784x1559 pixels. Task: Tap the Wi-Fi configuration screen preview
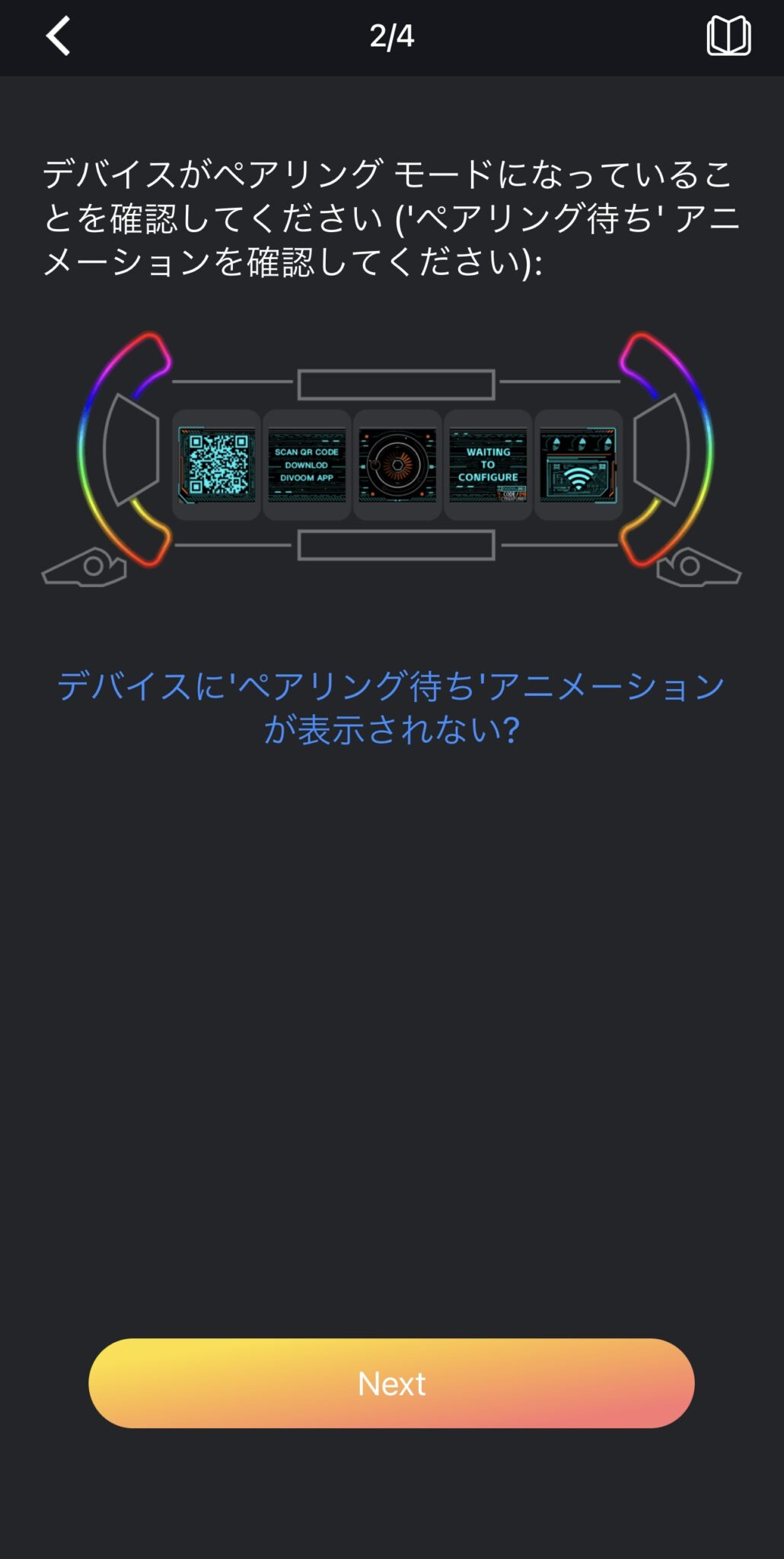(578, 464)
